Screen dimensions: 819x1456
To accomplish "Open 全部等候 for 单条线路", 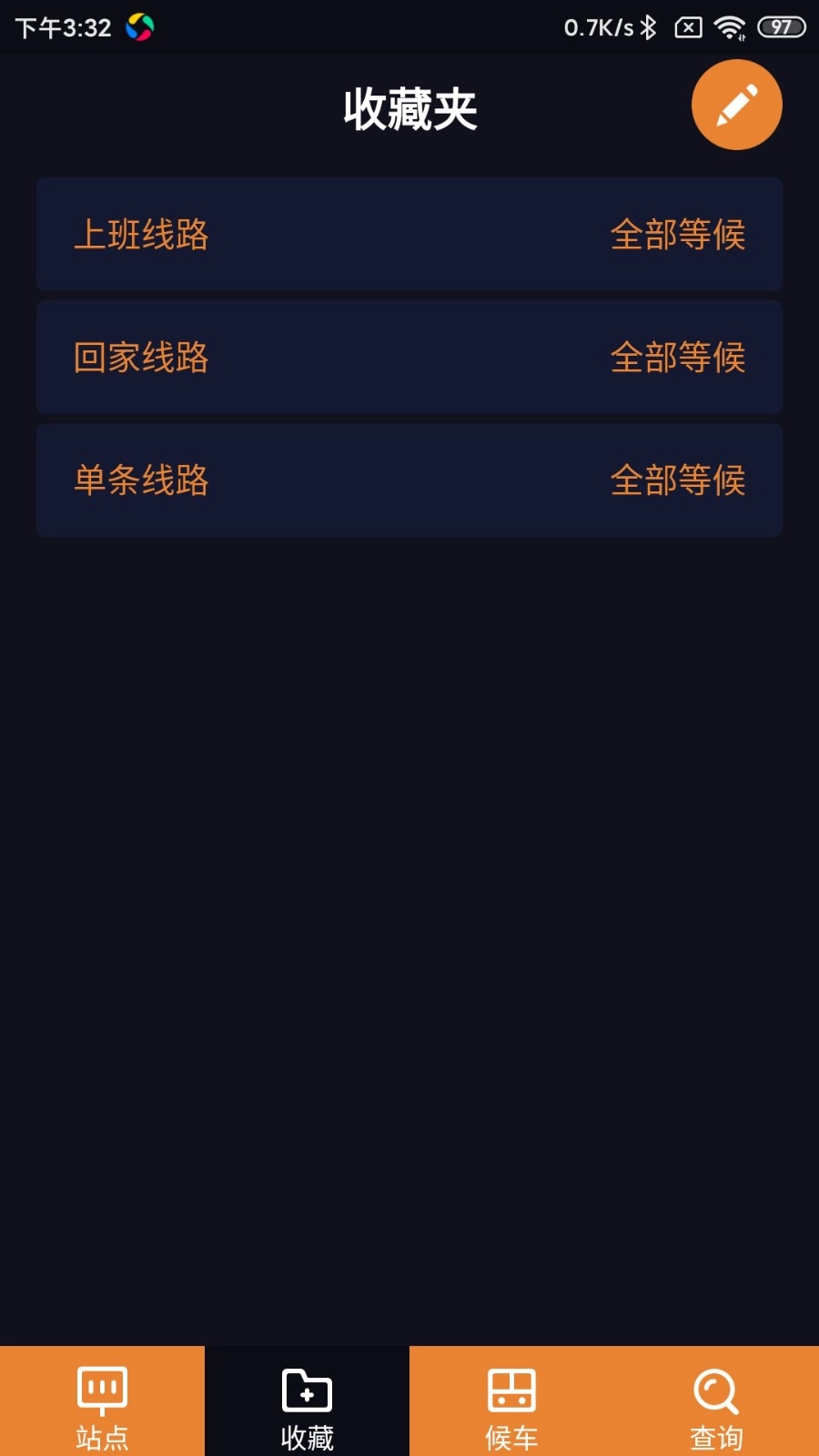I will (678, 480).
